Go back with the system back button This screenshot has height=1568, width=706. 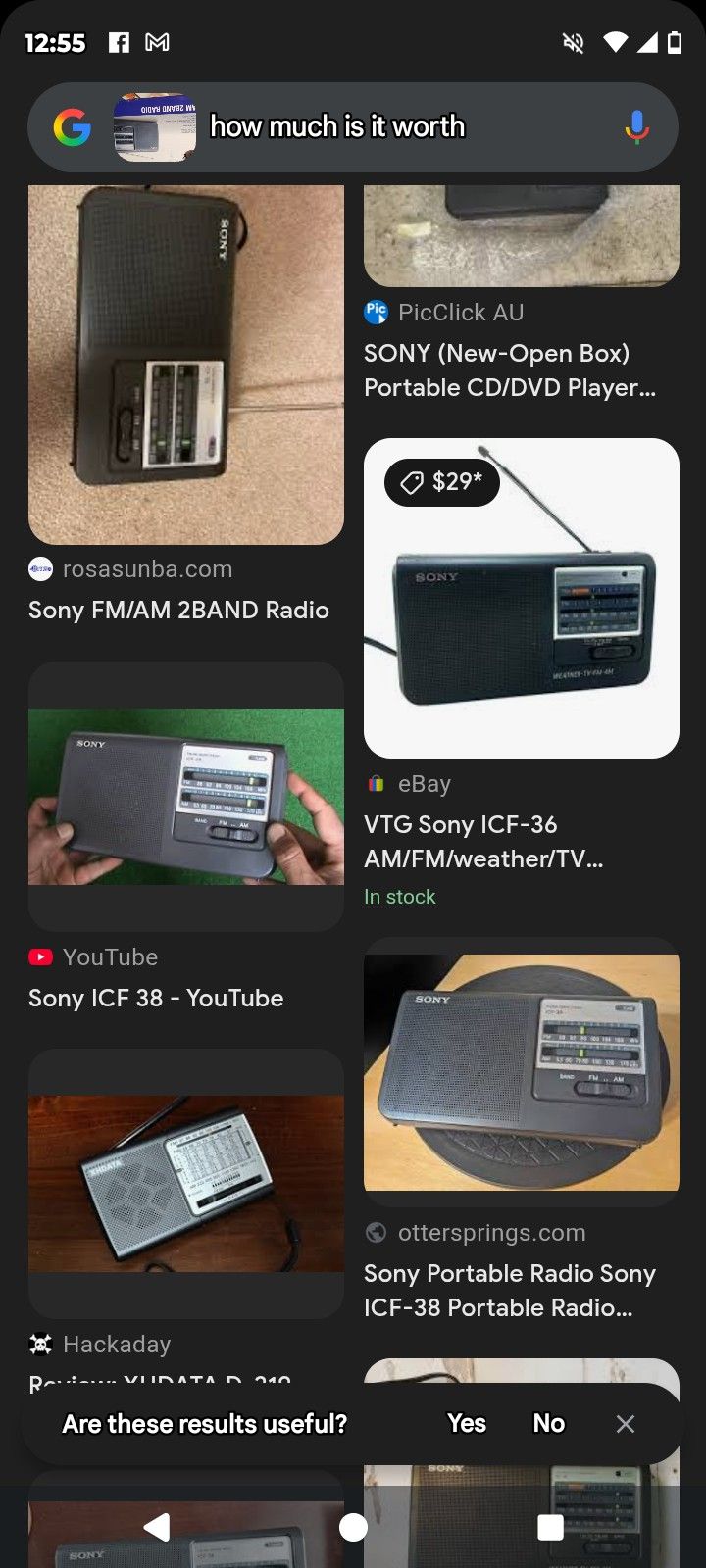click(157, 1527)
